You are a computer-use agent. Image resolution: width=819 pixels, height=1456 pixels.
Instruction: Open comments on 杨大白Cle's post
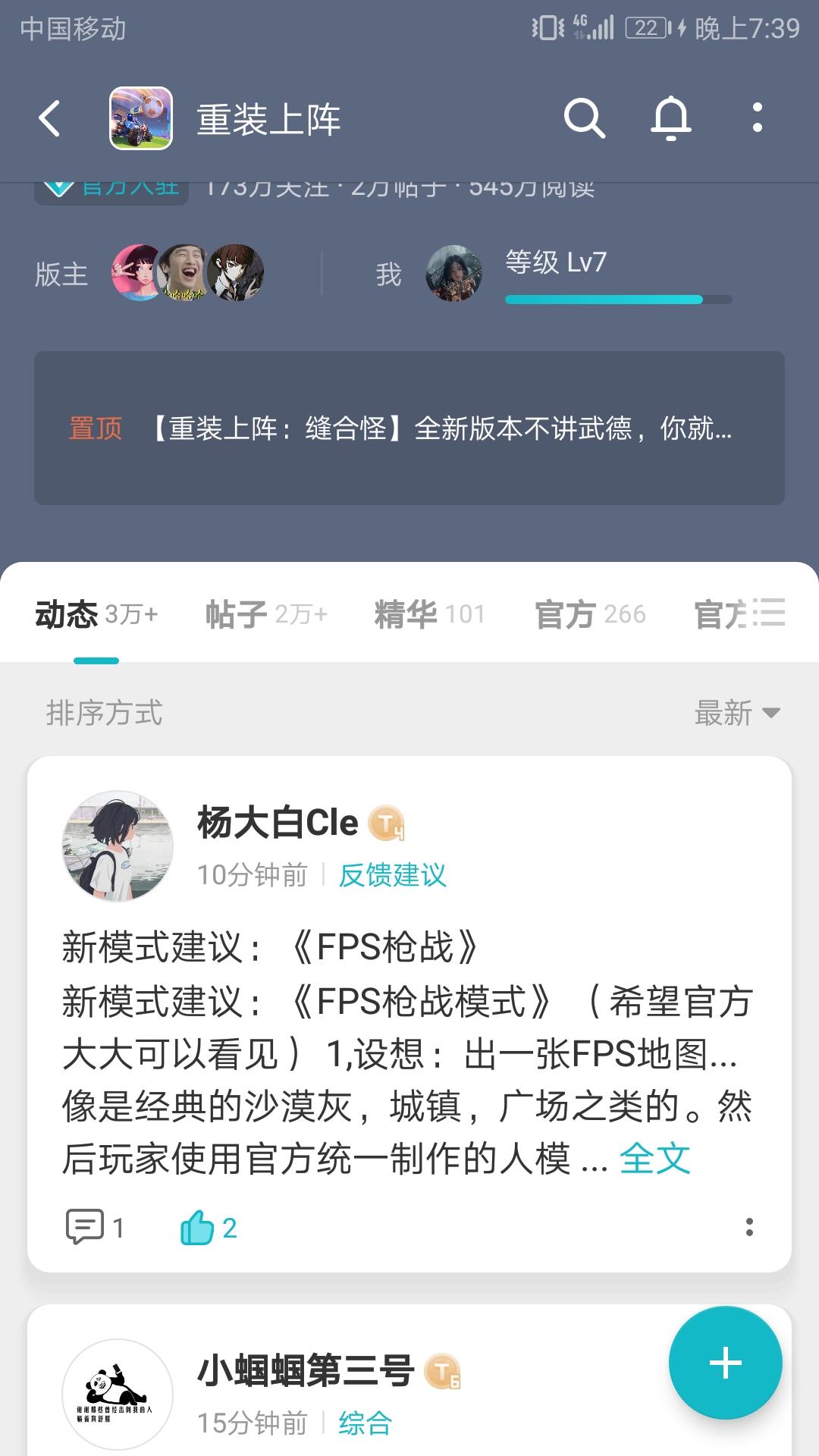(x=95, y=1227)
